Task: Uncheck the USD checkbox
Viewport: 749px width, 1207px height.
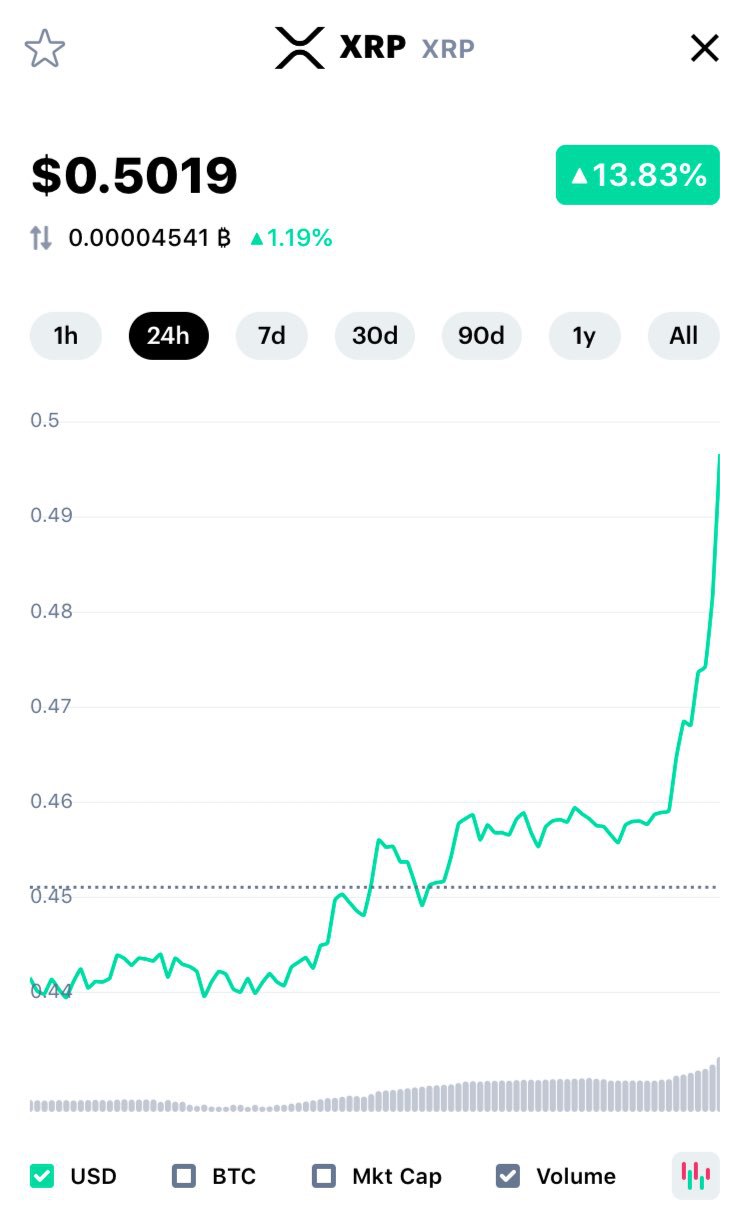Action: click(42, 1176)
